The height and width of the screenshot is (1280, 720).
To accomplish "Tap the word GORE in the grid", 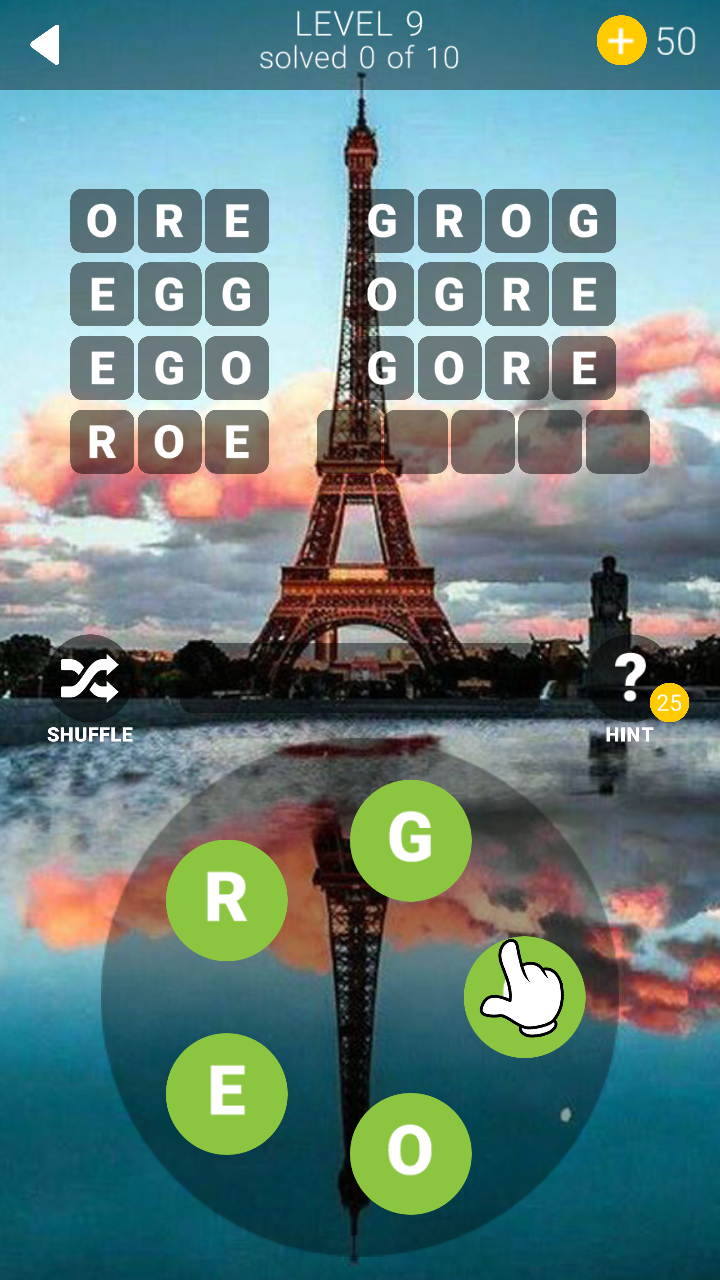I will [x=486, y=368].
